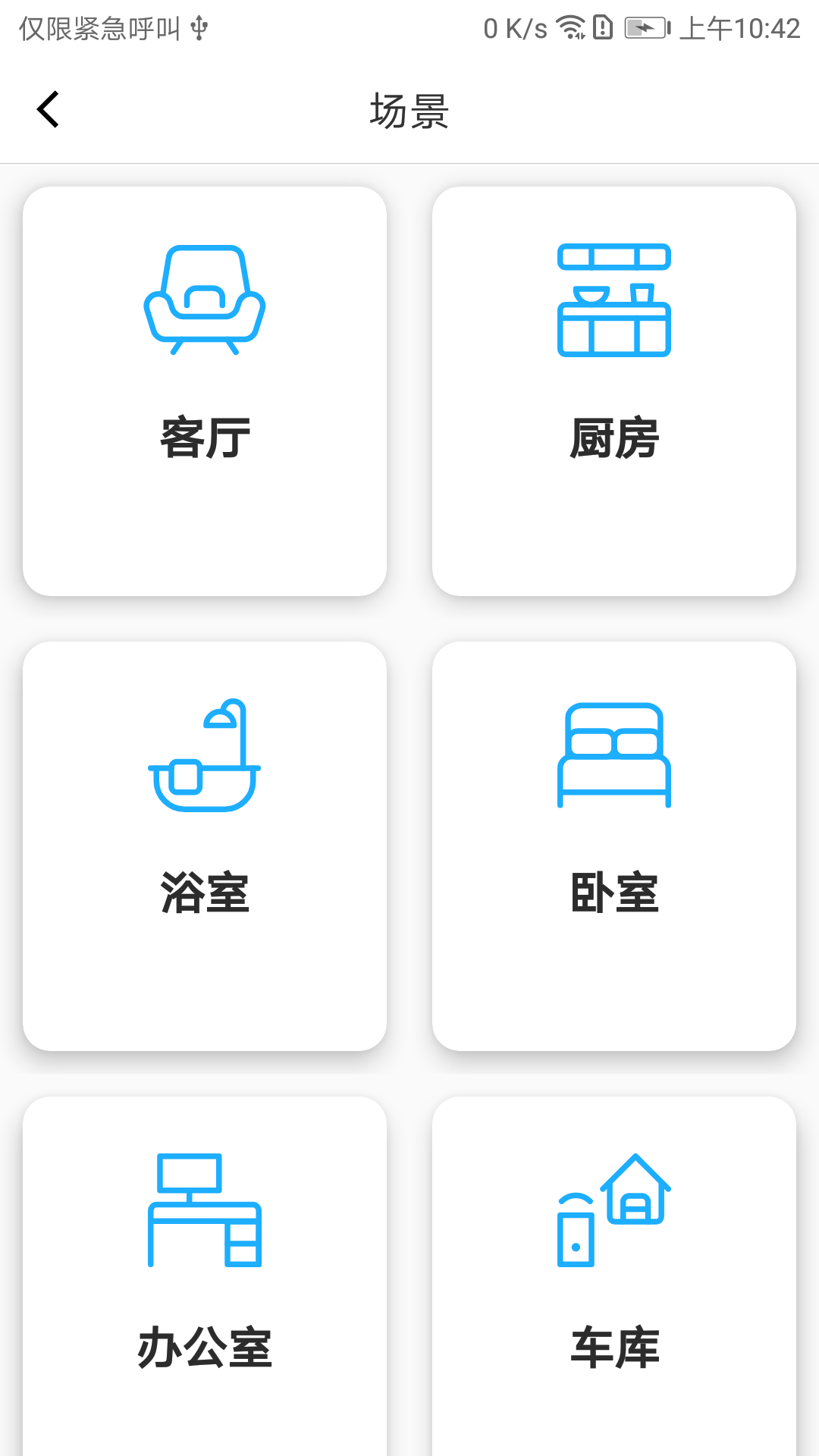The image size is (819, 1456).
Task: Tap the back arrow in the top bar
Action: coord(48,108)
